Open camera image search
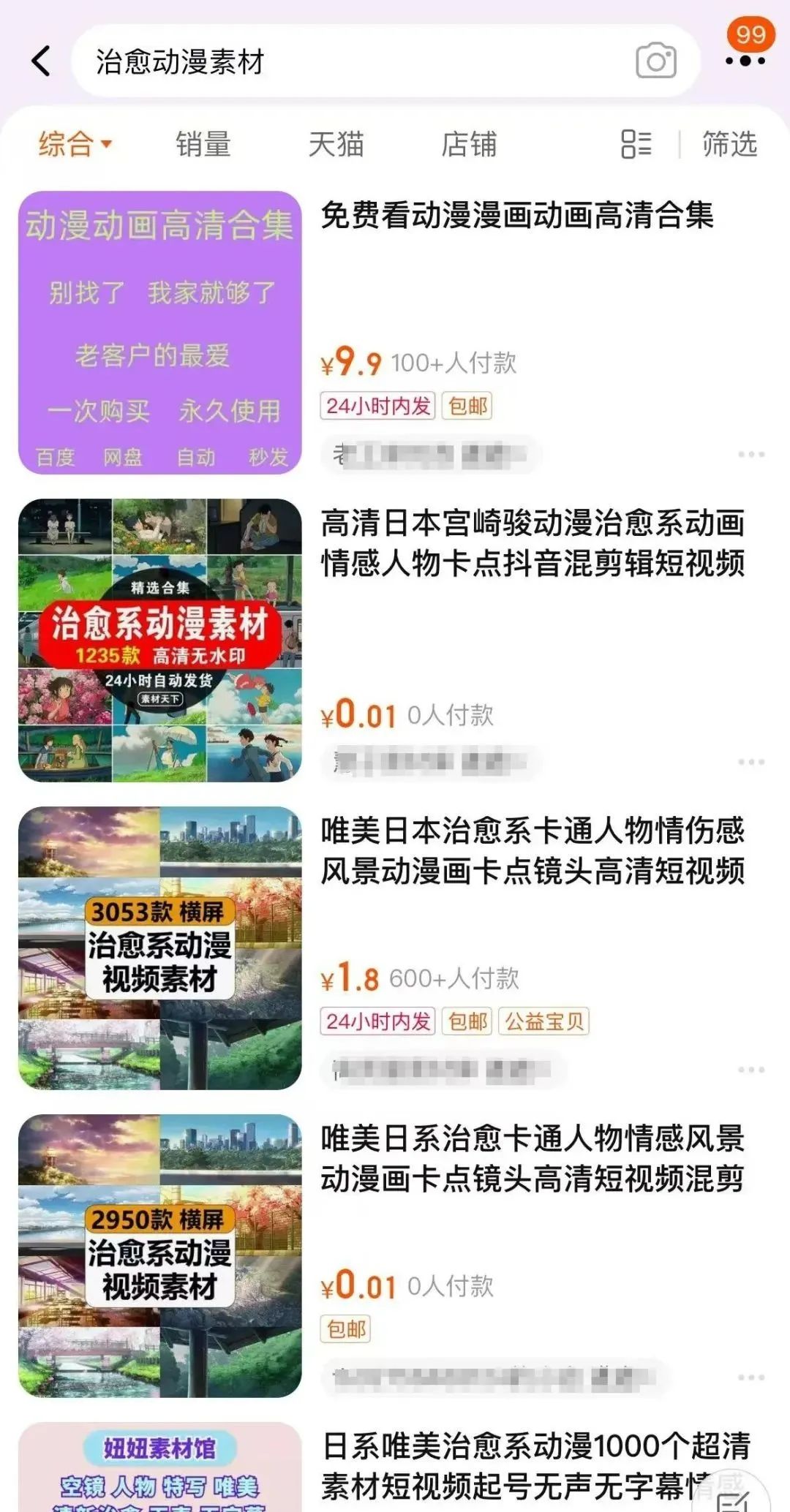790x1512 pixels. pyautogui.click(x=655, y=61)
